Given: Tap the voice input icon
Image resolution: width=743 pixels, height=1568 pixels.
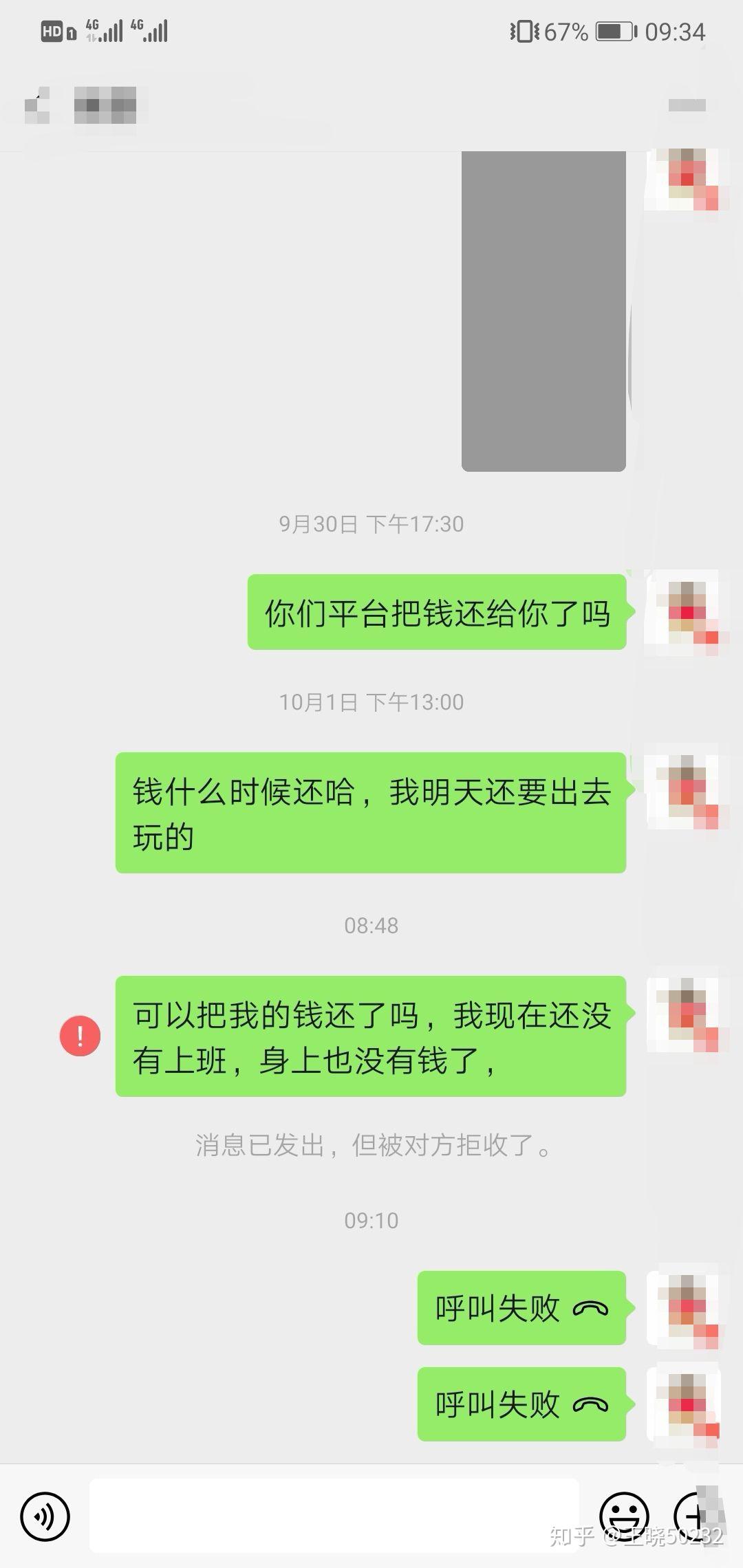Looking at the screenshot, I should pyautogui.click(x=45, y=1516).
